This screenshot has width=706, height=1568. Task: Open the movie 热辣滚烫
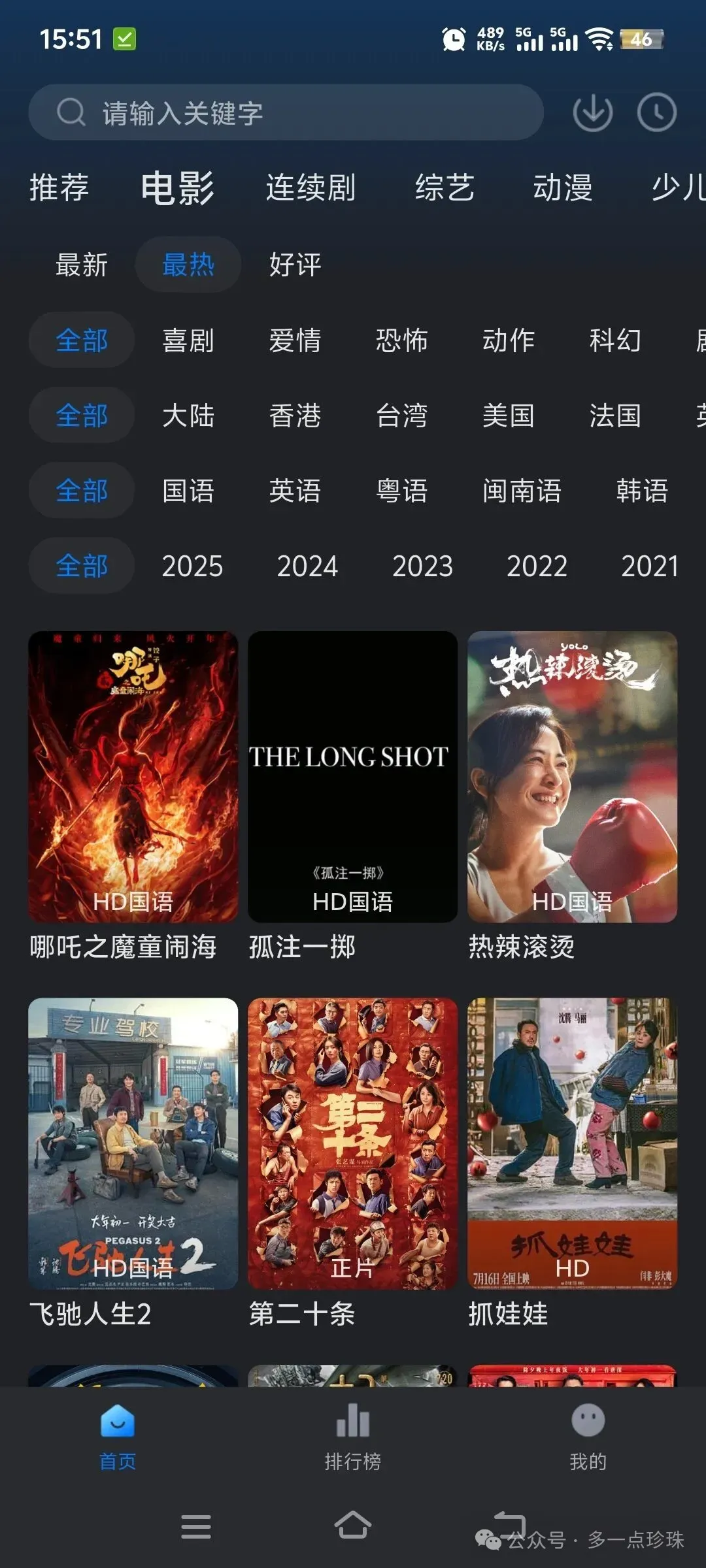572,777
